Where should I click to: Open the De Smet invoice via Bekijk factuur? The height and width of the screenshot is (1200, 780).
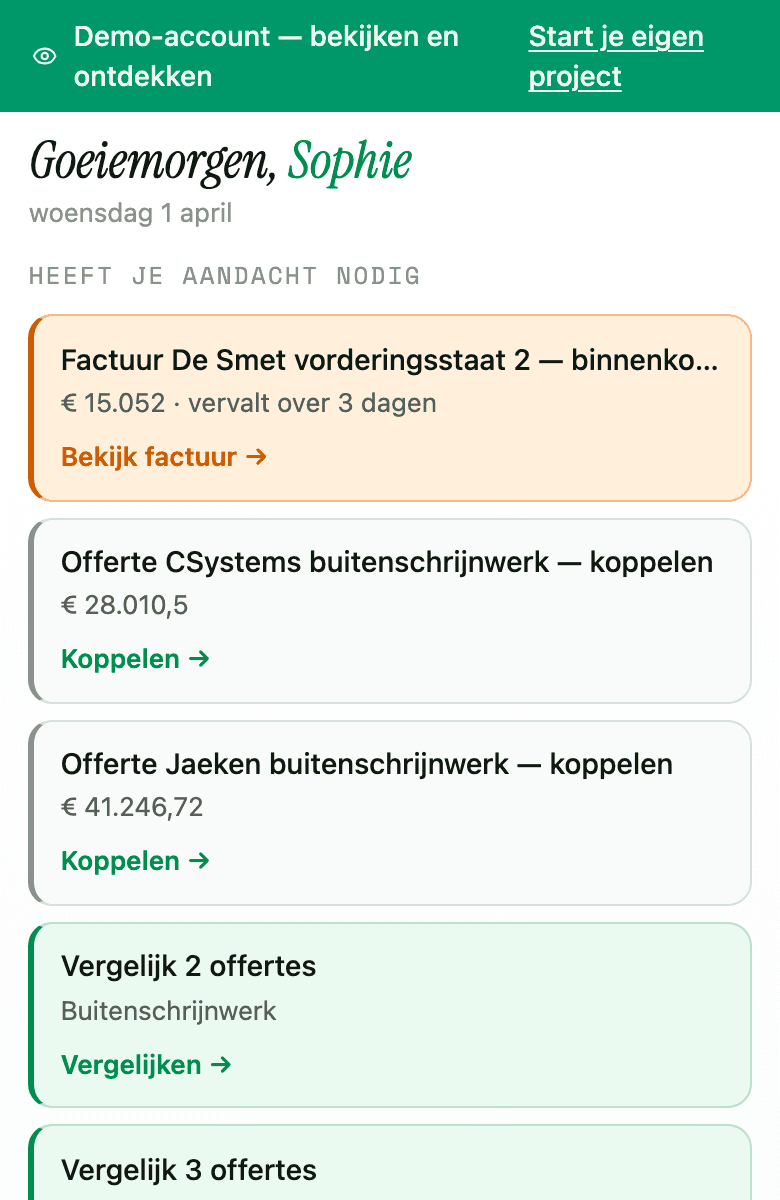point(150,457)
